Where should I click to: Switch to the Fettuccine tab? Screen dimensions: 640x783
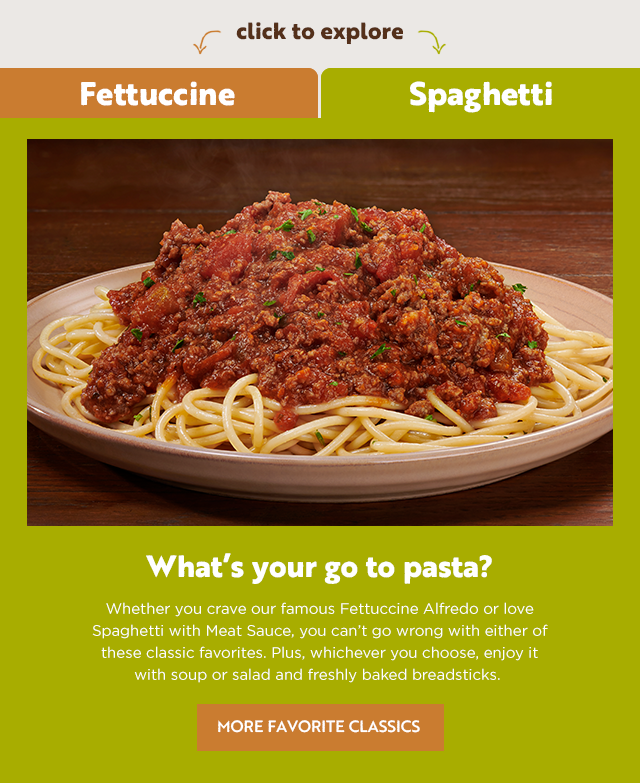158,94
